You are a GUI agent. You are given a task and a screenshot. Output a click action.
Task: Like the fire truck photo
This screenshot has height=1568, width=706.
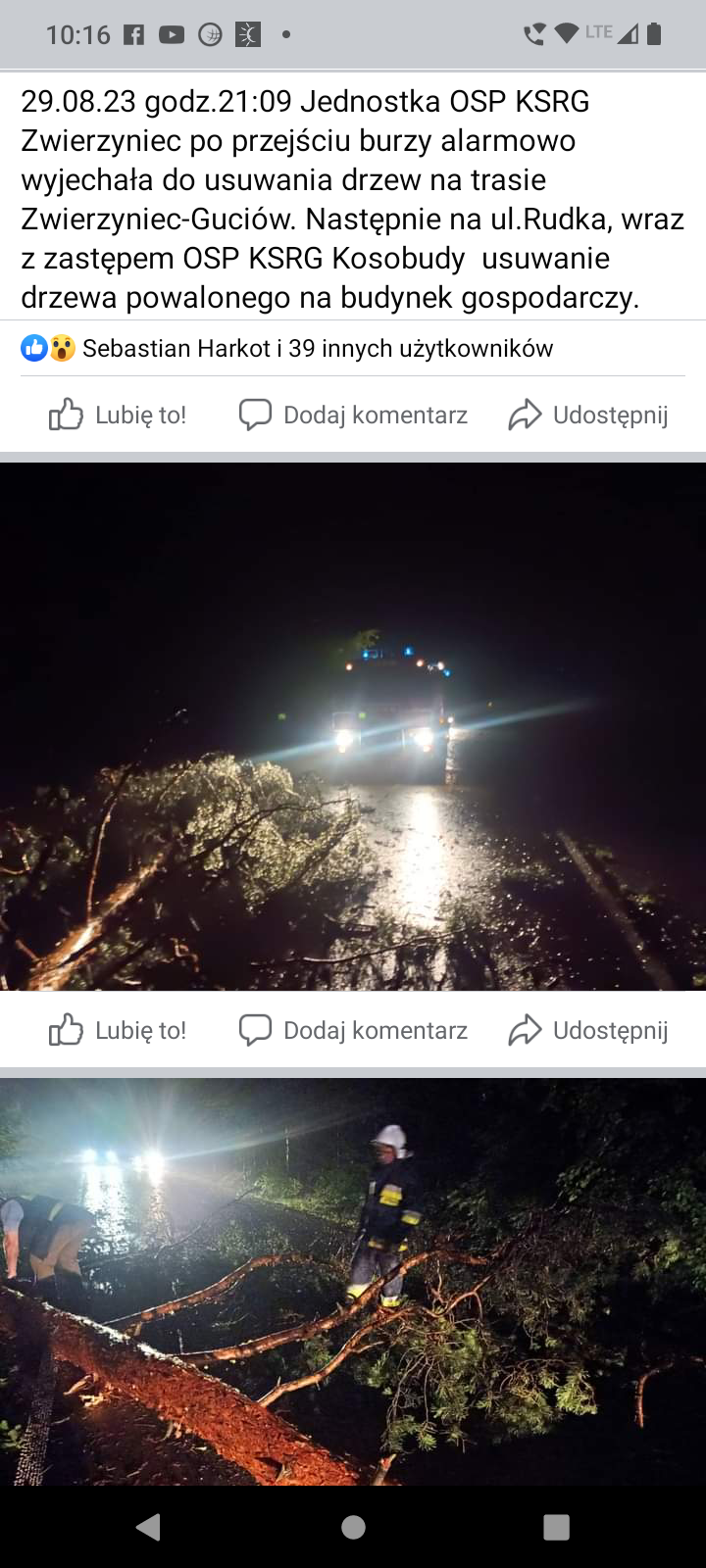click(x=118, y=1030)
